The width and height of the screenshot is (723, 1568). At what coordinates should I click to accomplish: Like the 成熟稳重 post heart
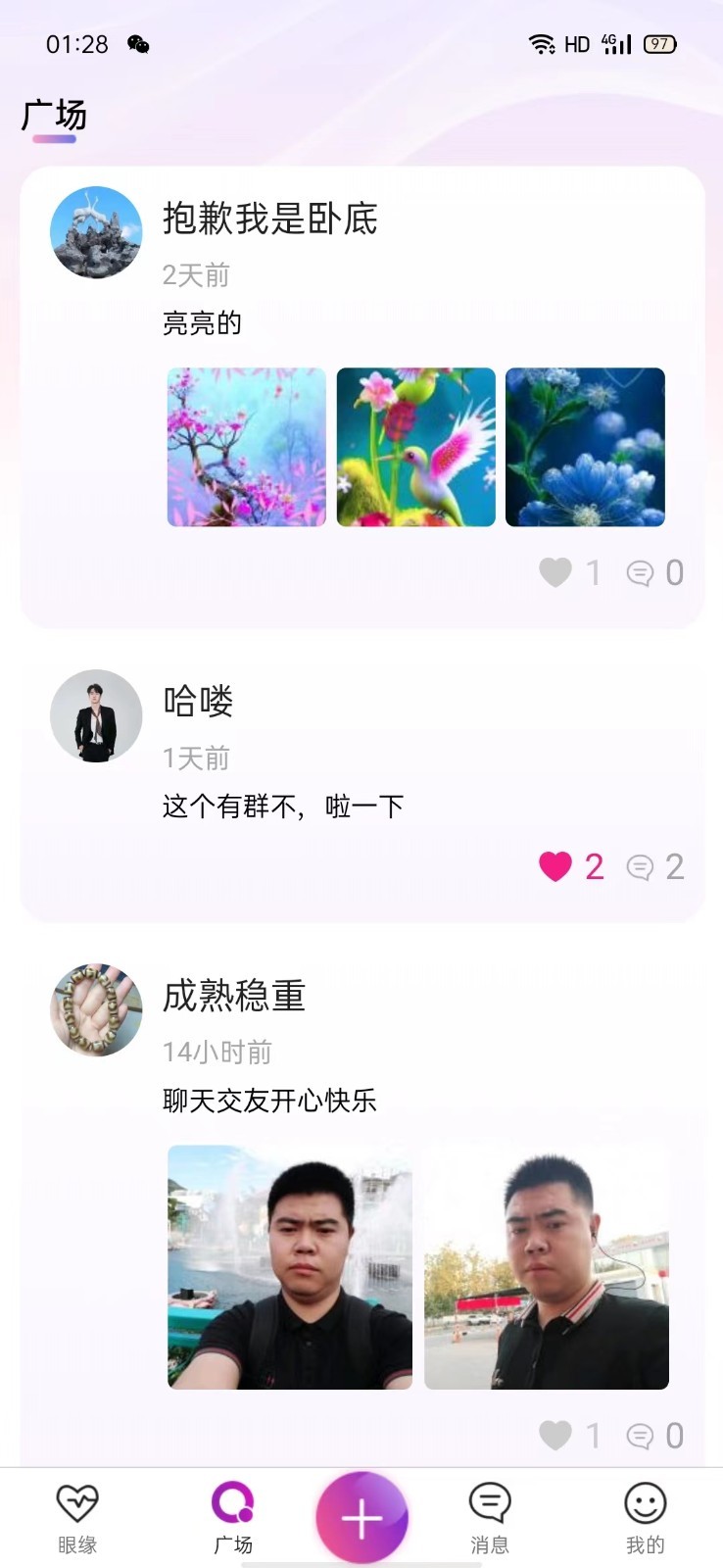(555, 1435)
